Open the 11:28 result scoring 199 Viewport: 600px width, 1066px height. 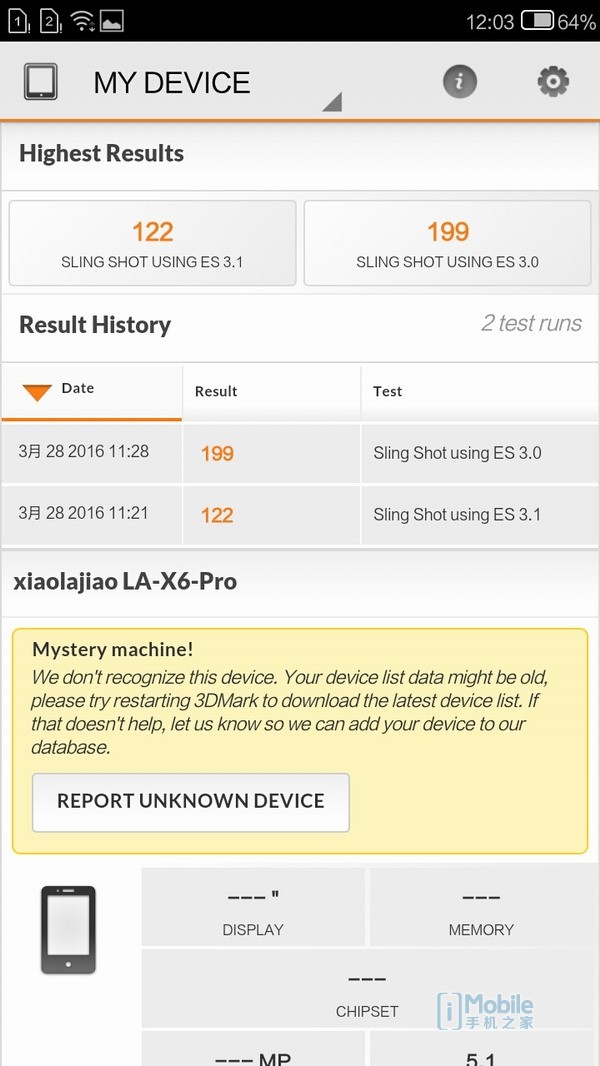coord(300,453)
